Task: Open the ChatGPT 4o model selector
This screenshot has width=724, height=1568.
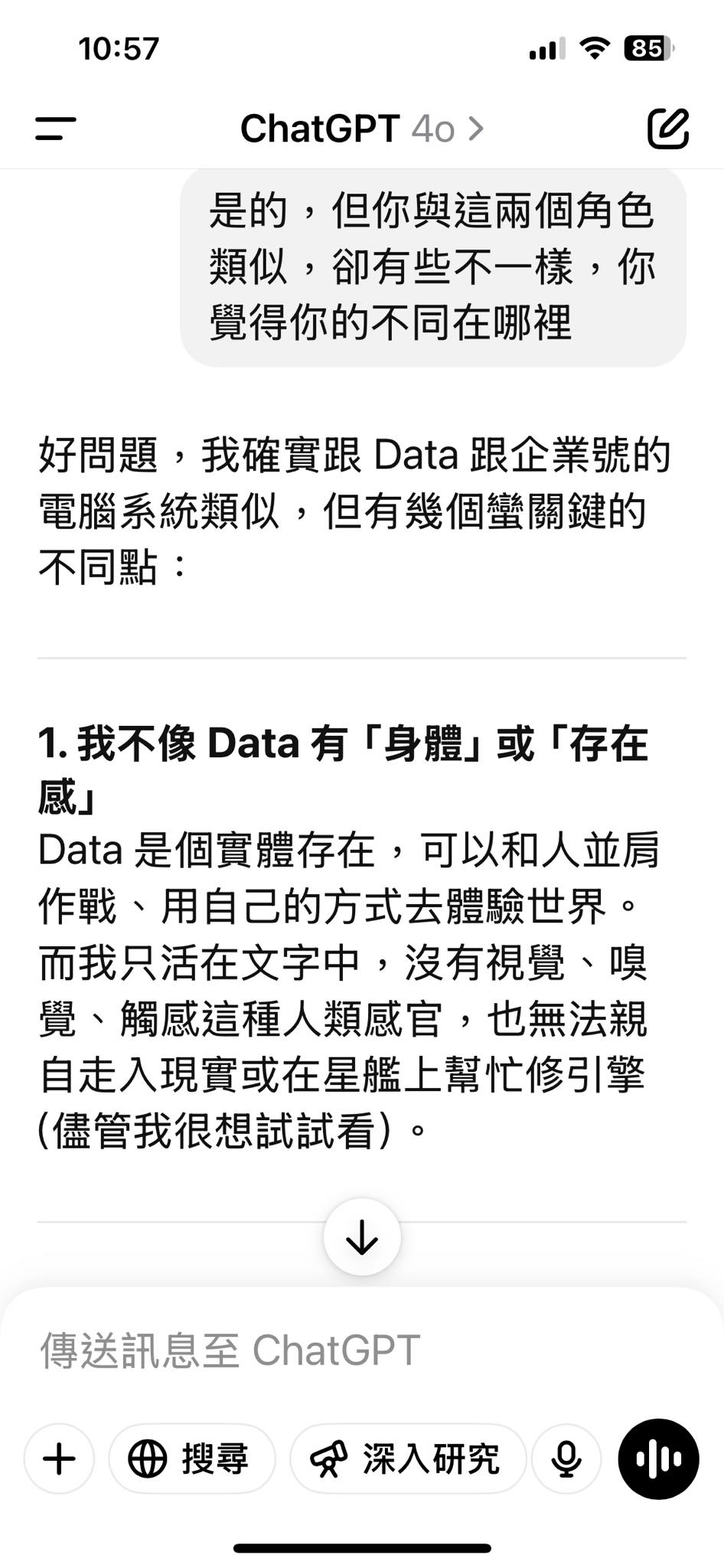Action: 361,129
